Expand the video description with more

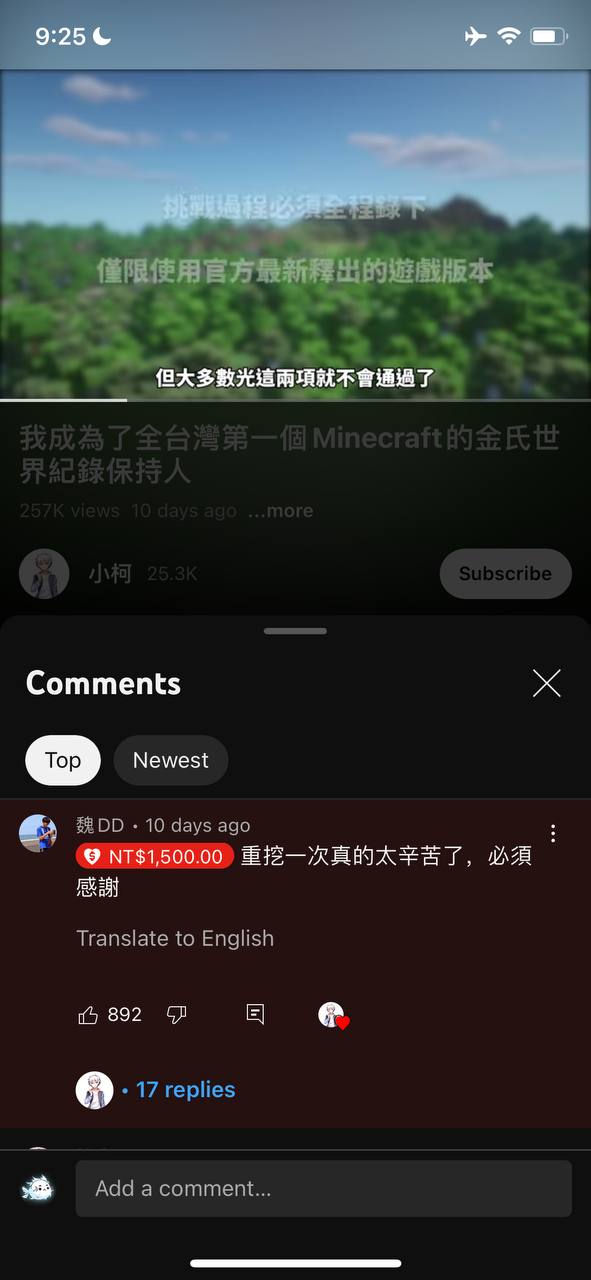click(280, 511)
